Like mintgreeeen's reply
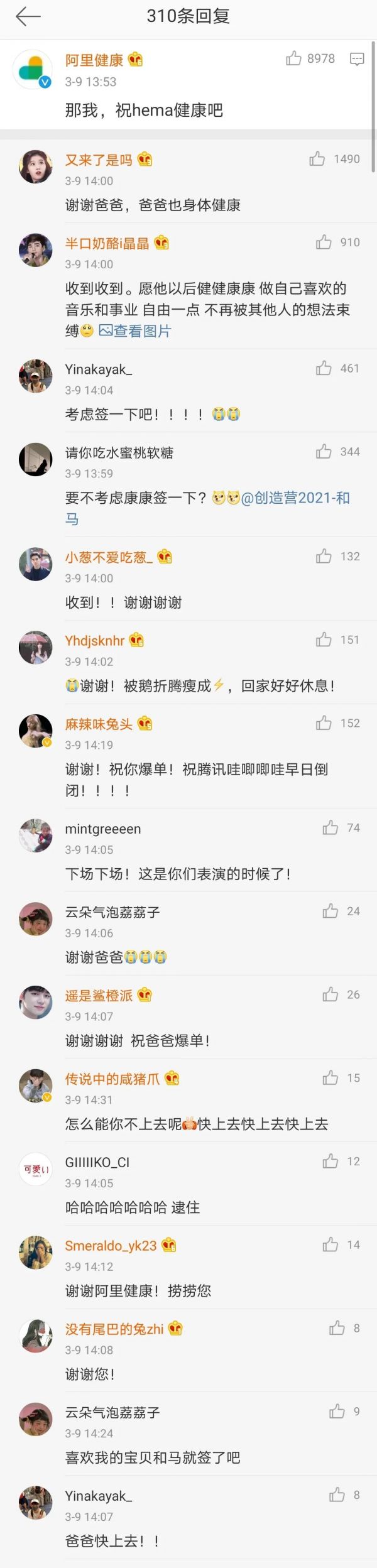The image size is (377, 1568). 331,828
